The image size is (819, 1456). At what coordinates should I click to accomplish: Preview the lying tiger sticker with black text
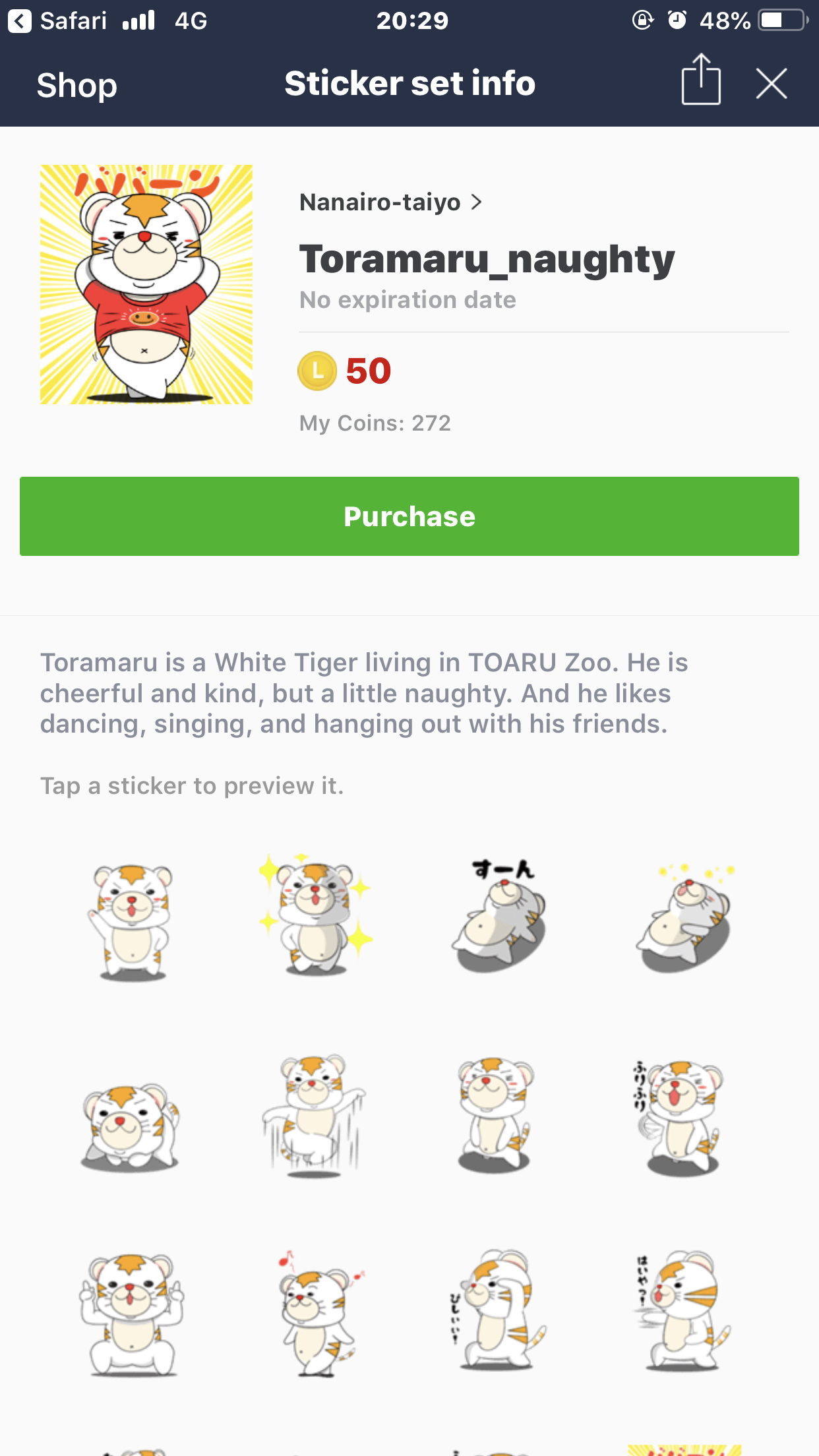click(501, 918)
